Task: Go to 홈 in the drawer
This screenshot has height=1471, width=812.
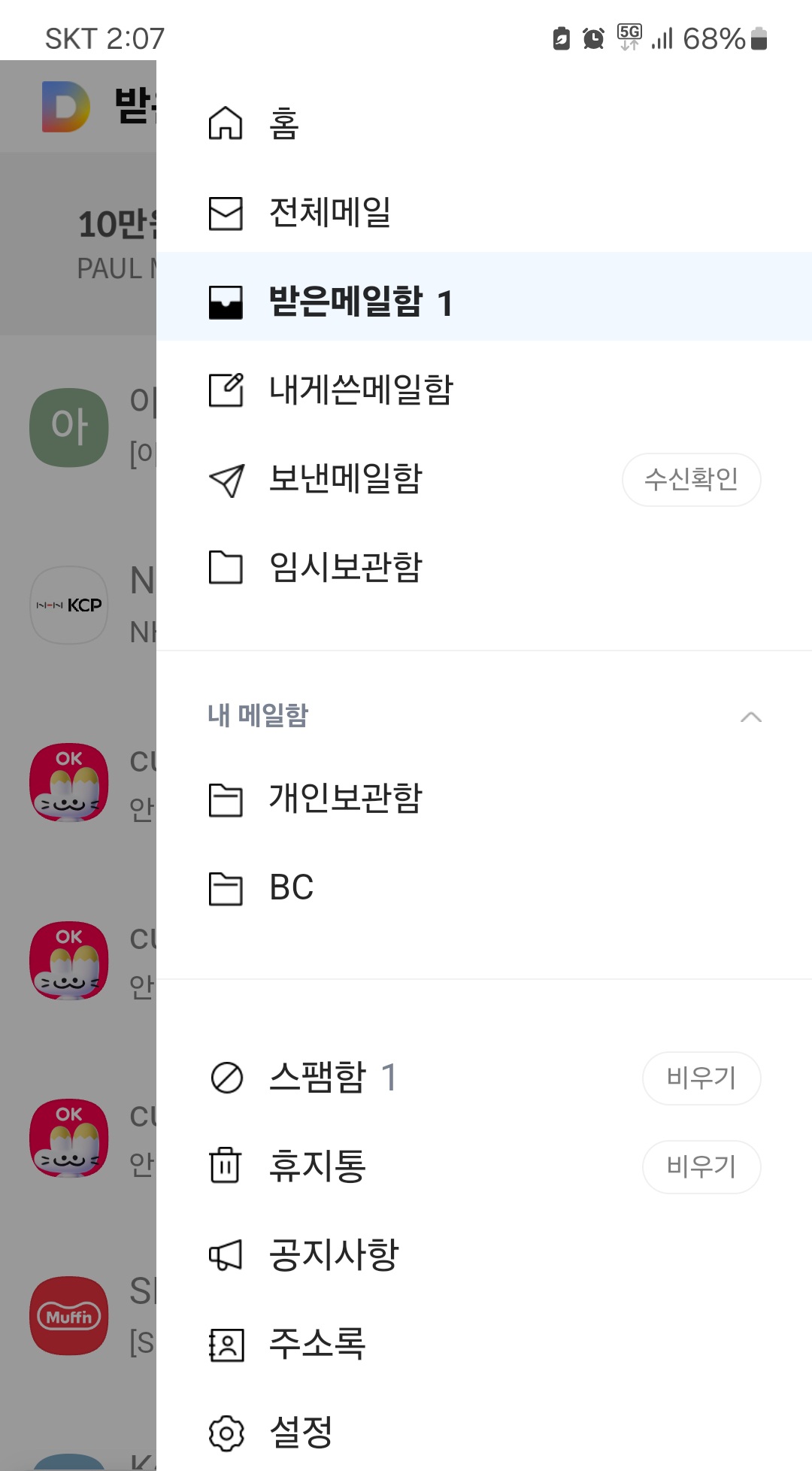Action: 284,123
